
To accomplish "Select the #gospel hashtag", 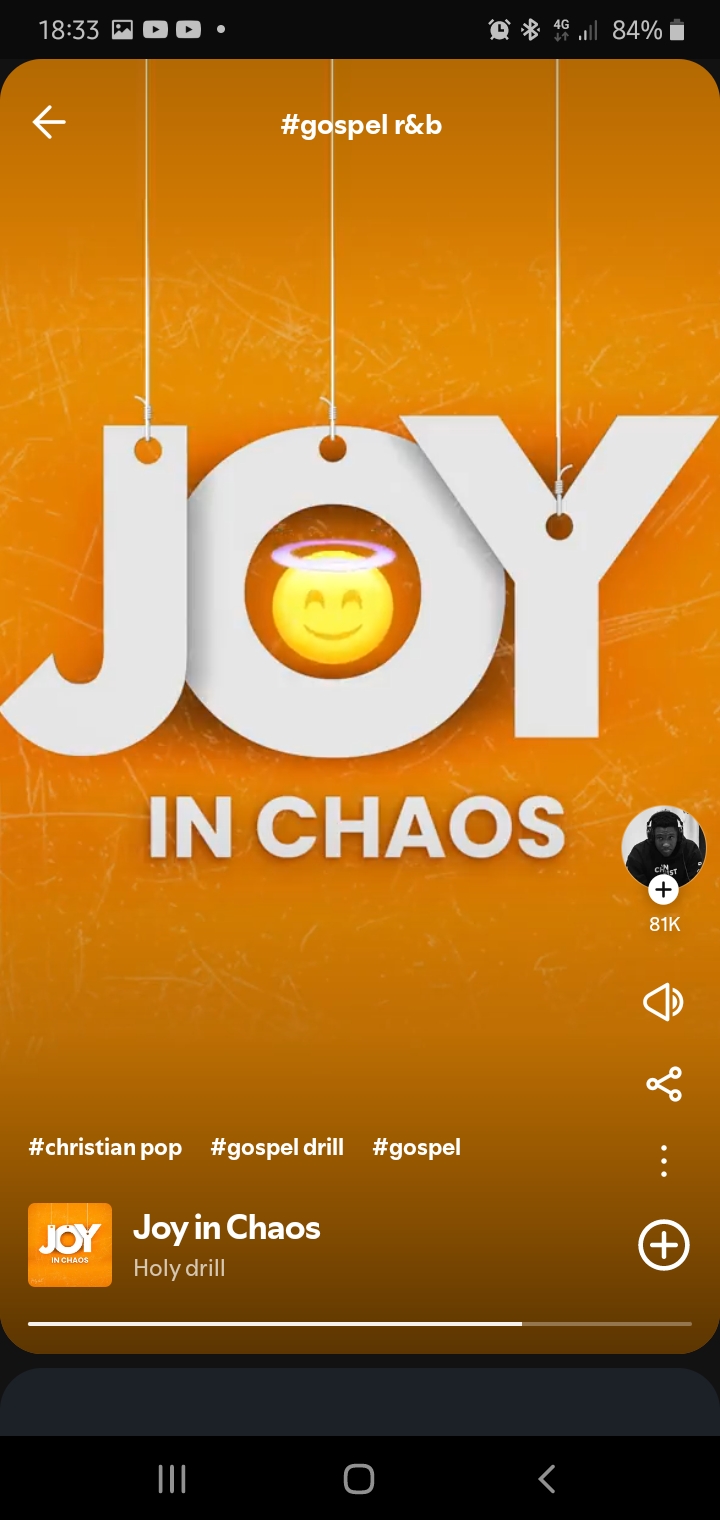I will pyautogui.click(x=416, y=1147).
